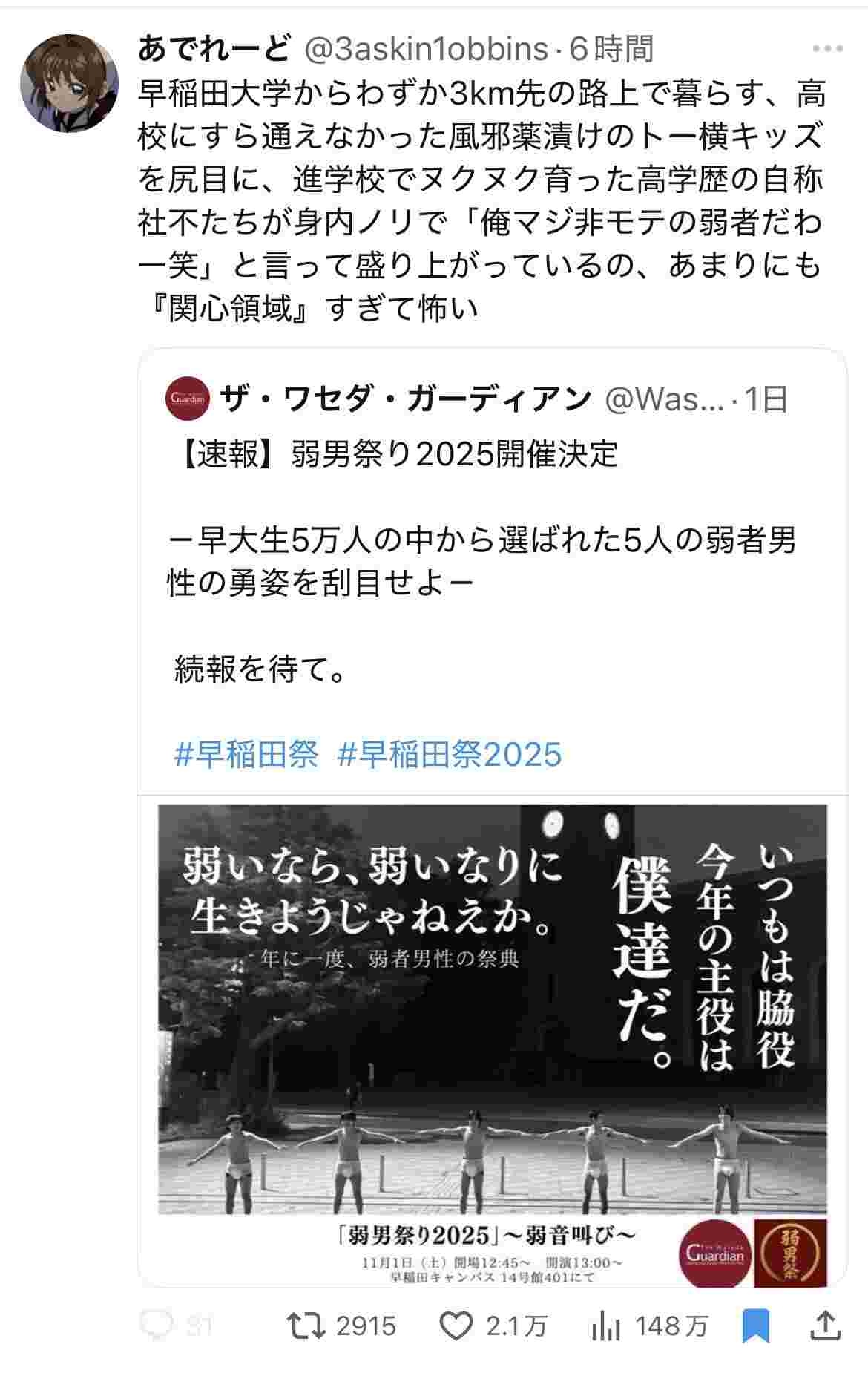Repost this post with 2915 reposts

click(x=306, y=1326)
